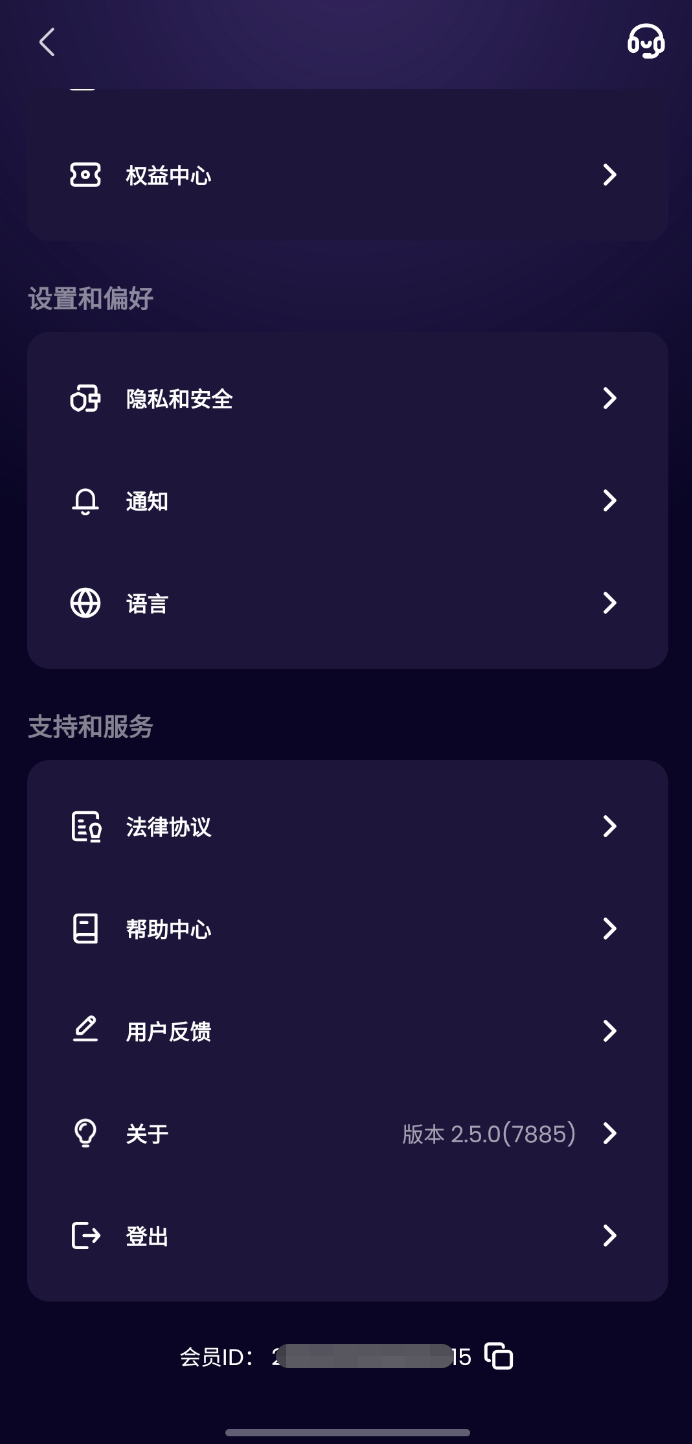Change 语言 language setting
The image size is (692, 1444).
[346, 603]
